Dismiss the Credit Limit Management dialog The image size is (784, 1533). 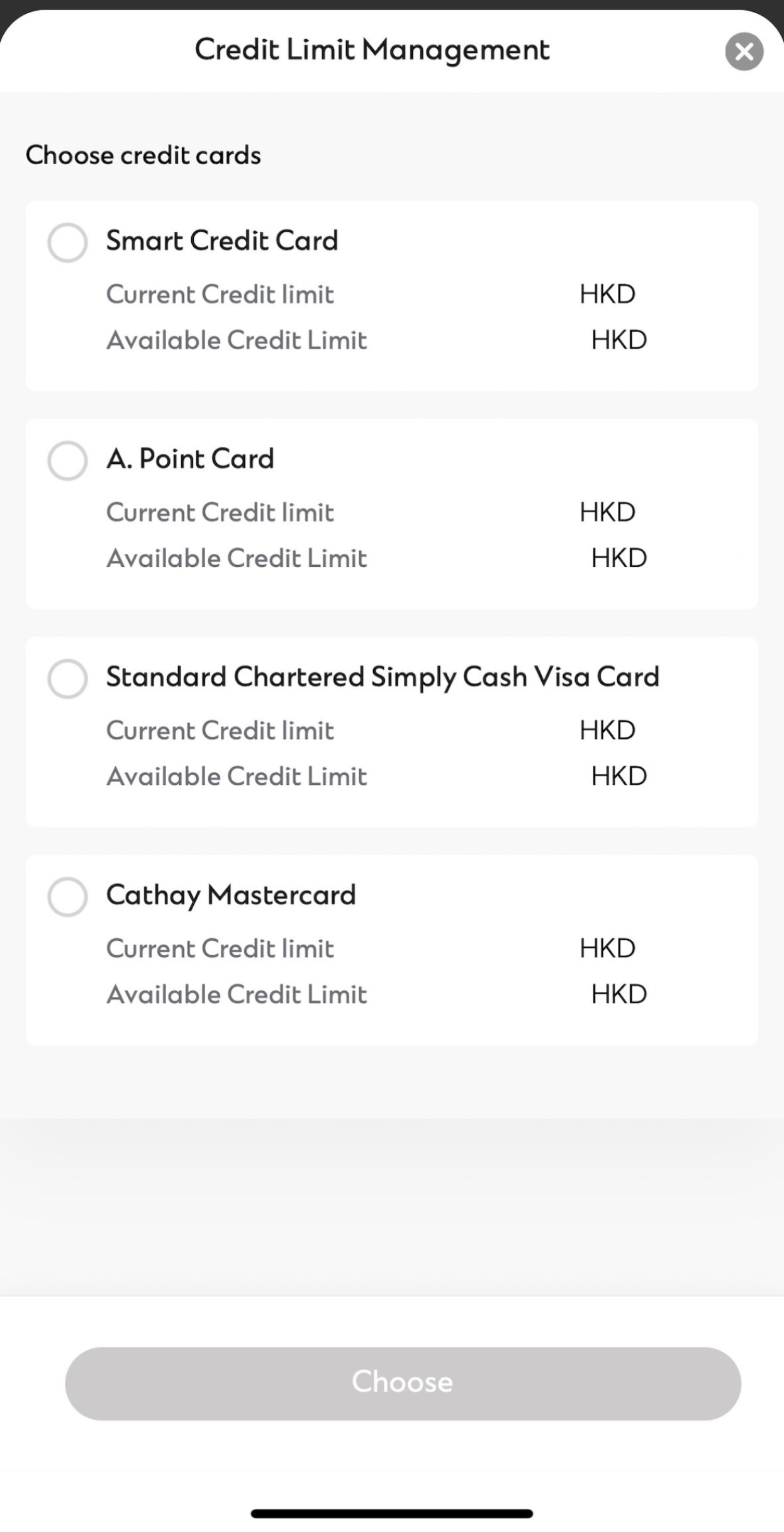tap(744, 51)
